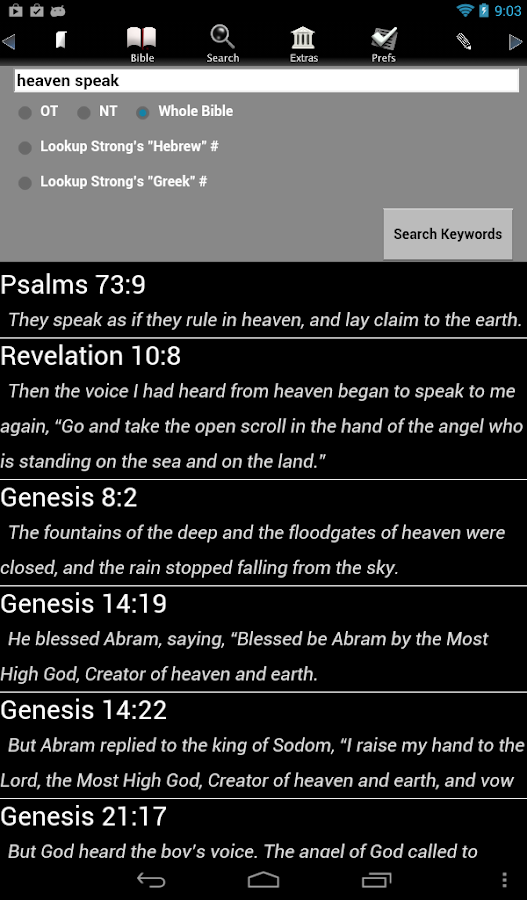Open the Search toolbar item
Screen dimensions: 527x900
tap(223, 44)
